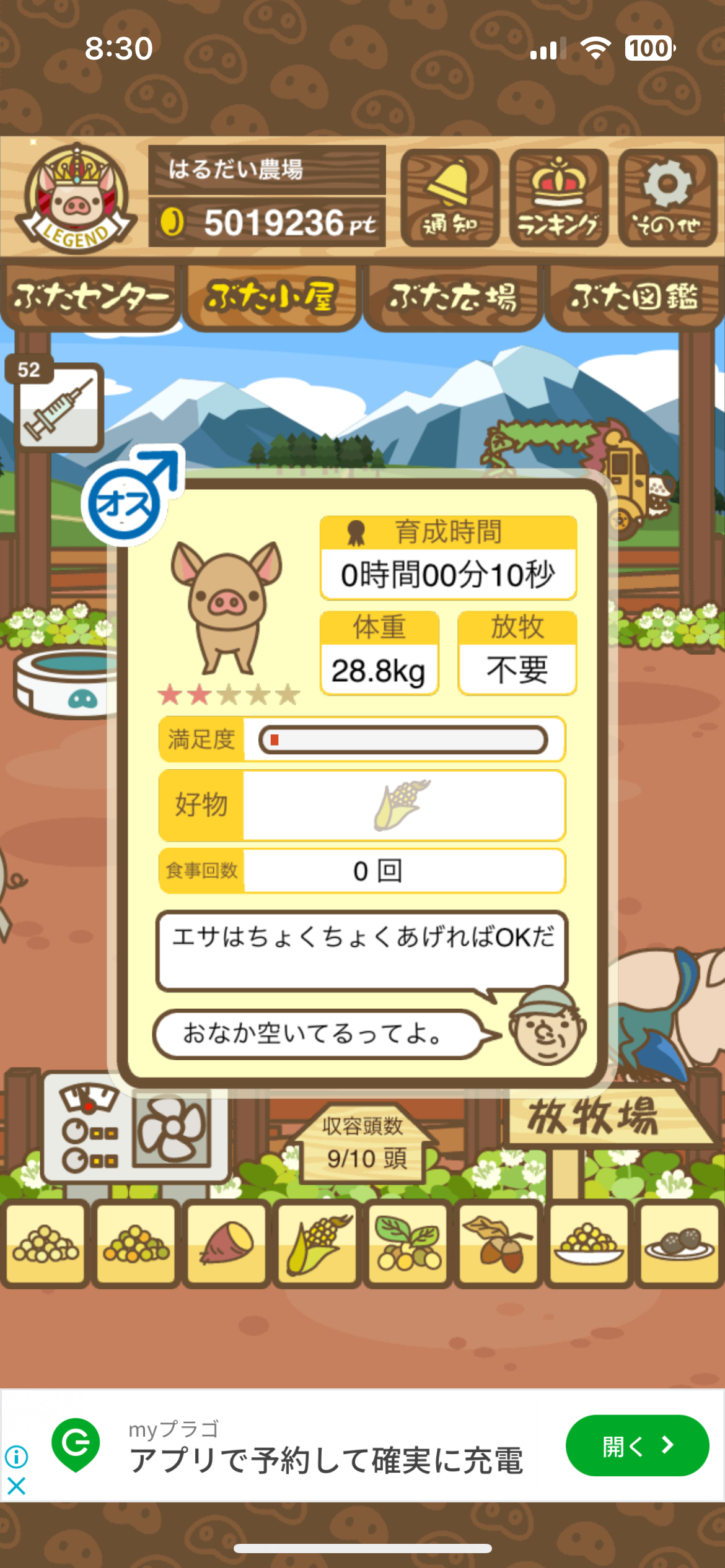Feed the pig corn
Image resolution: width=725 pixels, height=1568 pixels.
coord(317,1244)
